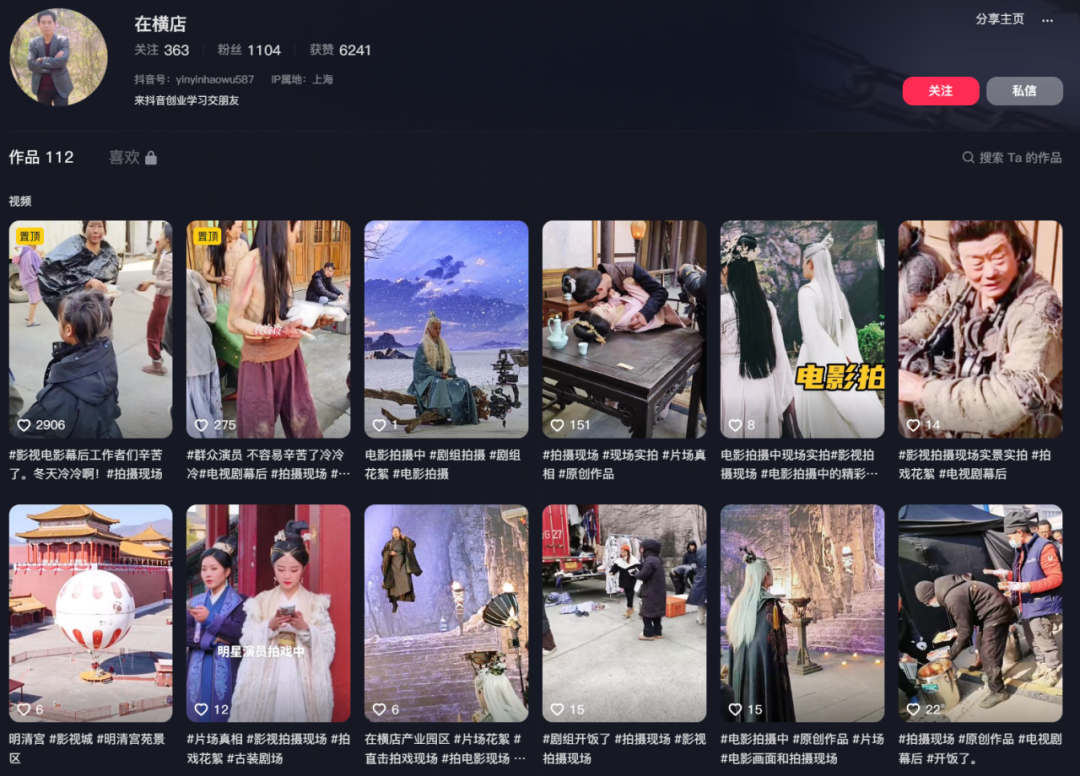
Task: View the 关注 363 following list
Action: tap(161, 50)
